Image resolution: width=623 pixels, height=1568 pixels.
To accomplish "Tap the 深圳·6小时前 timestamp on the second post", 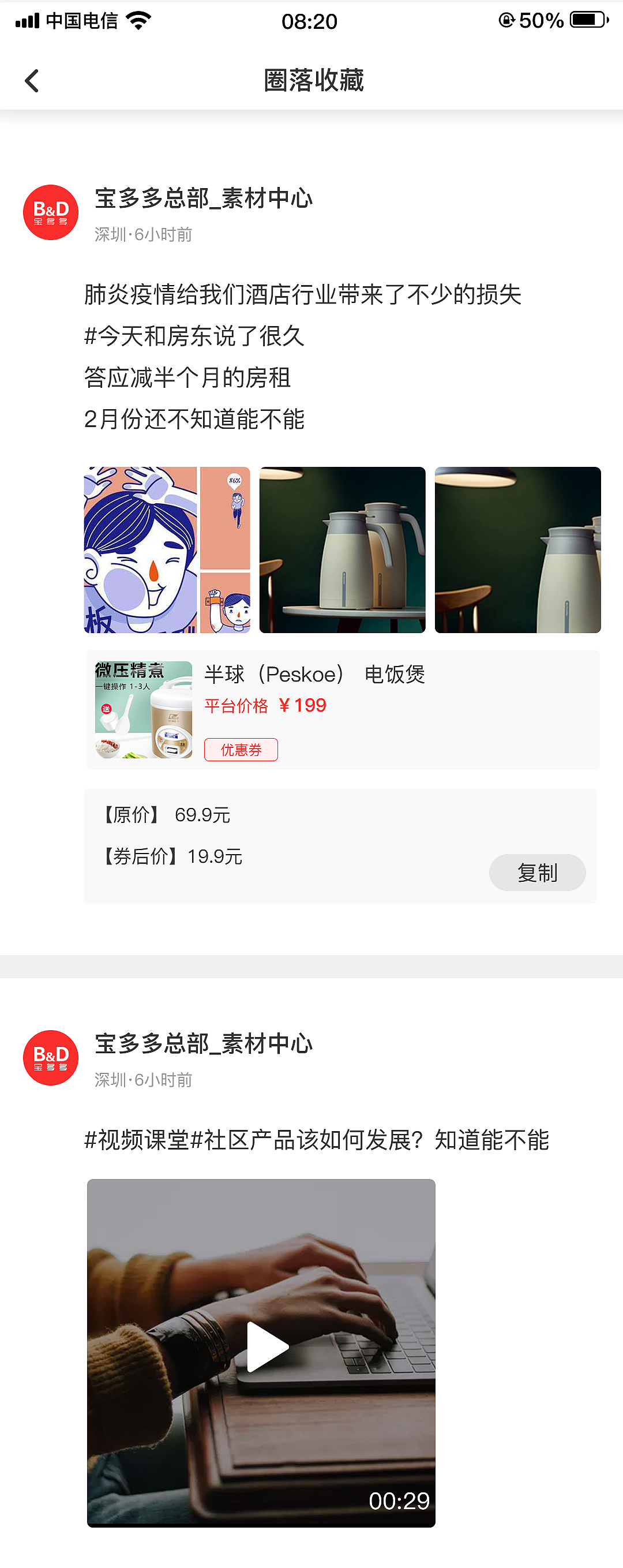I will click(x=142, y=1080).
